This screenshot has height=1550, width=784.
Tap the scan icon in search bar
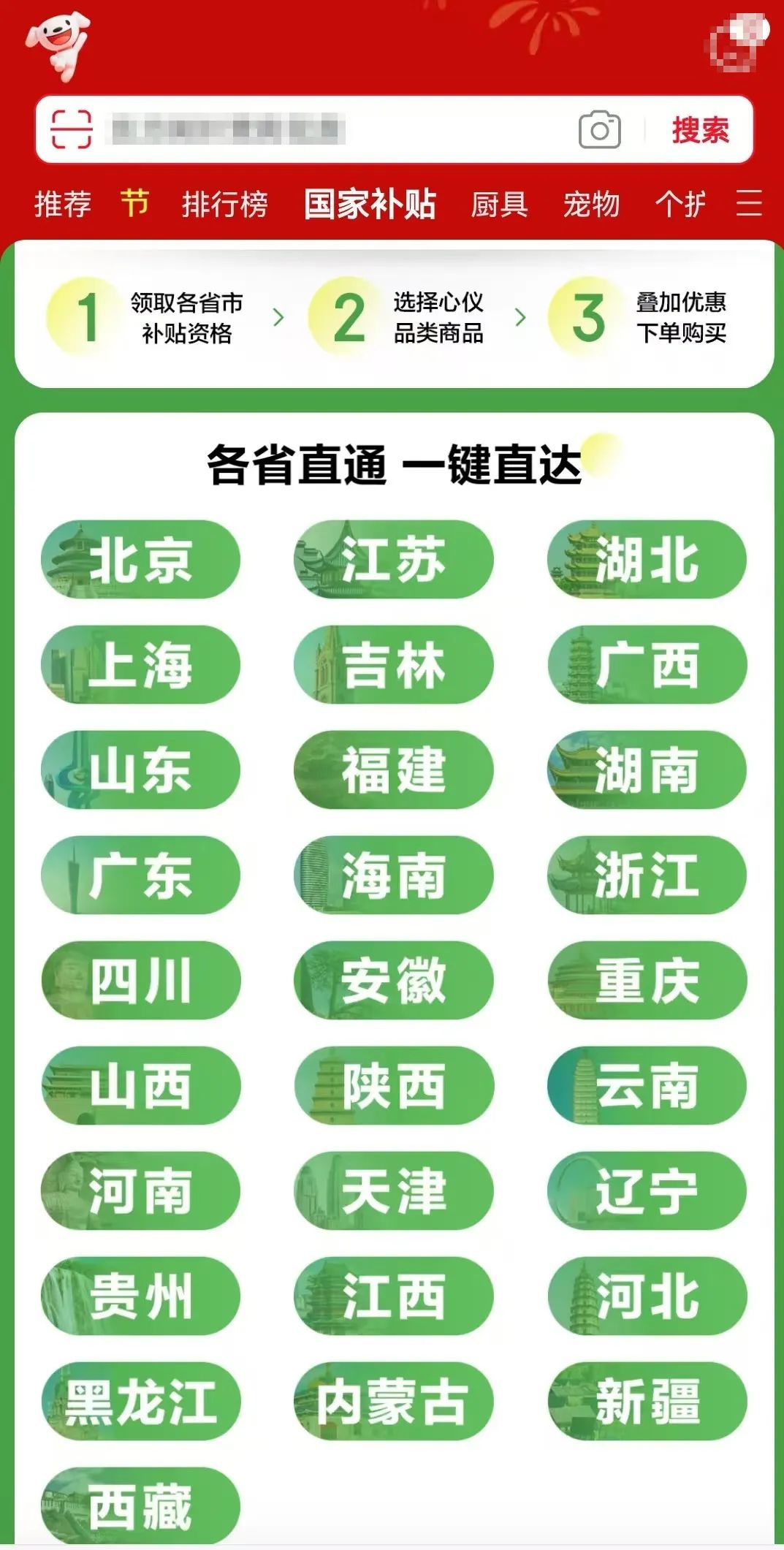(71, 129)
